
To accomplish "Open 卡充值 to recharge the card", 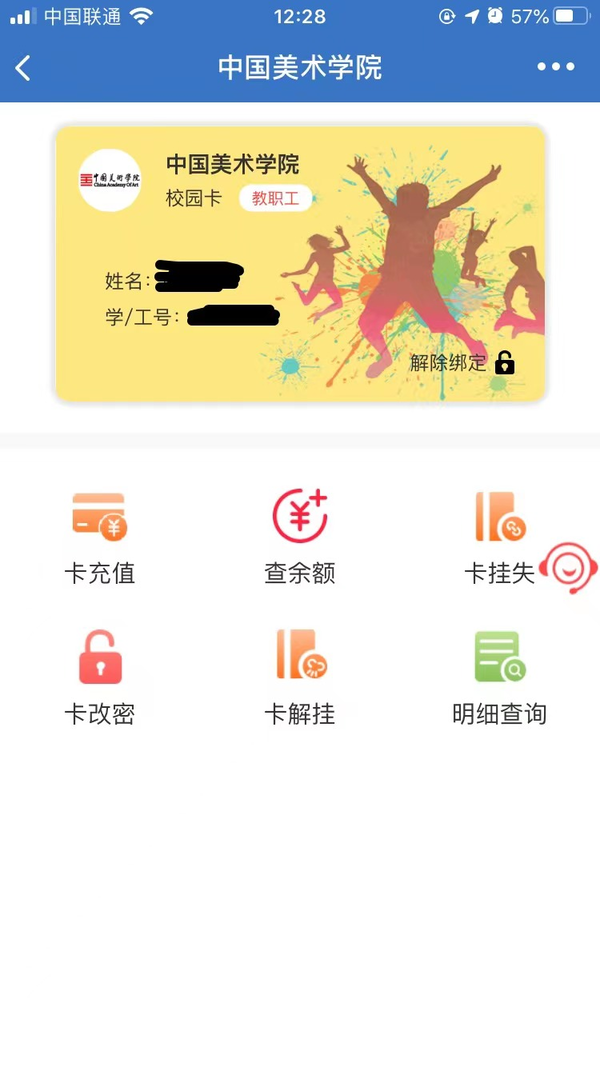I will pyautogui.click(x=99, y=537).
